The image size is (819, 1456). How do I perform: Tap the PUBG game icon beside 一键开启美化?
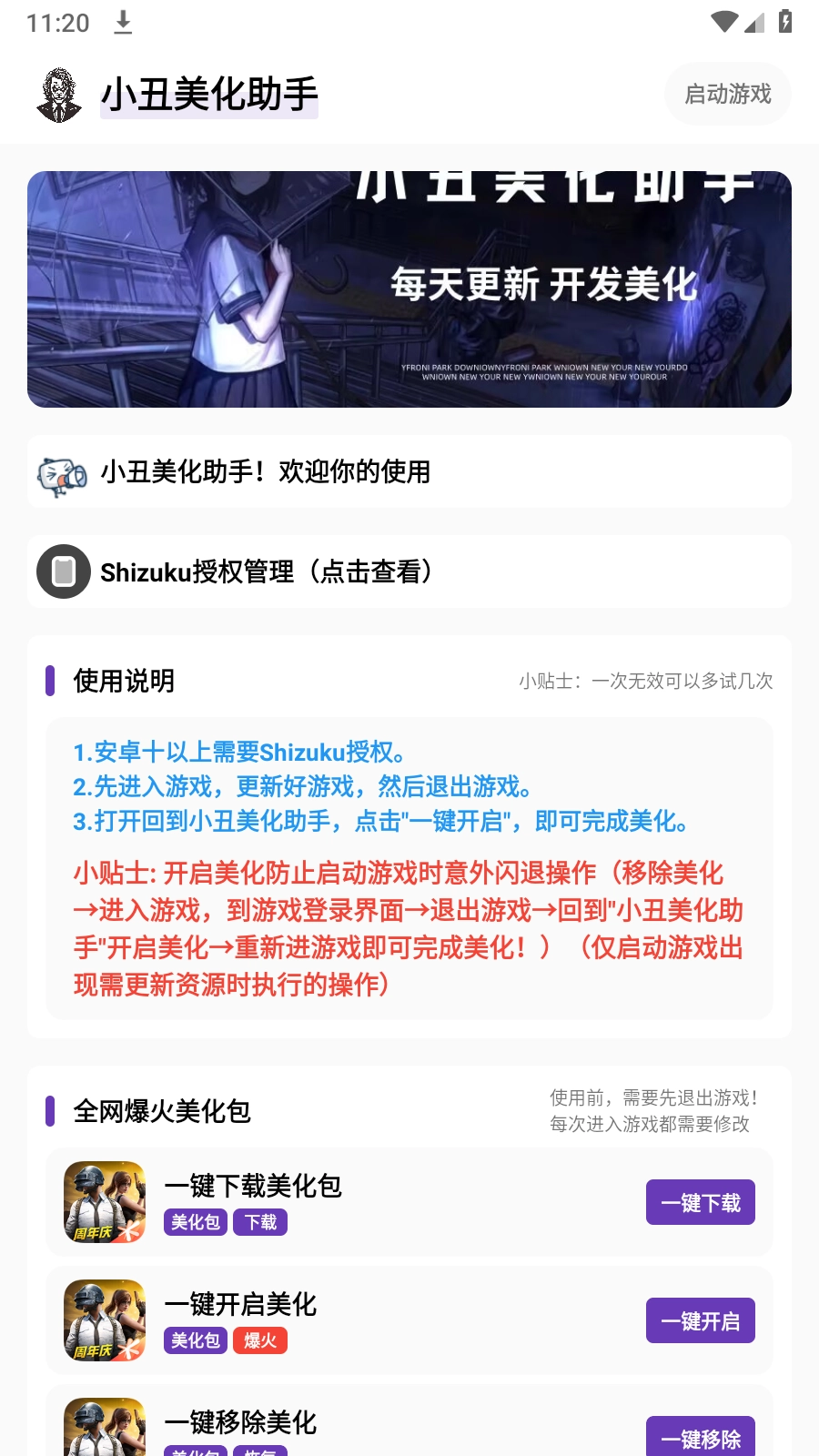106,1319
